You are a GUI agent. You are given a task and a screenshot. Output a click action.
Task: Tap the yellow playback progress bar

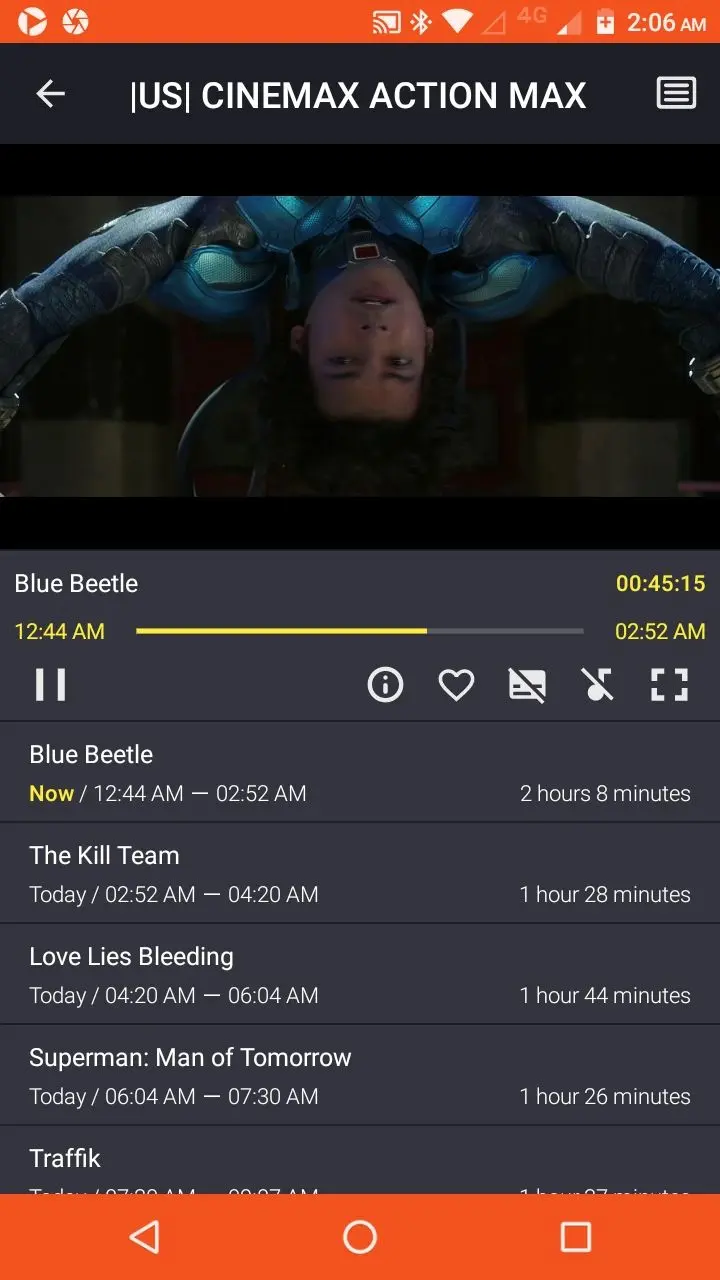point(359,631)
